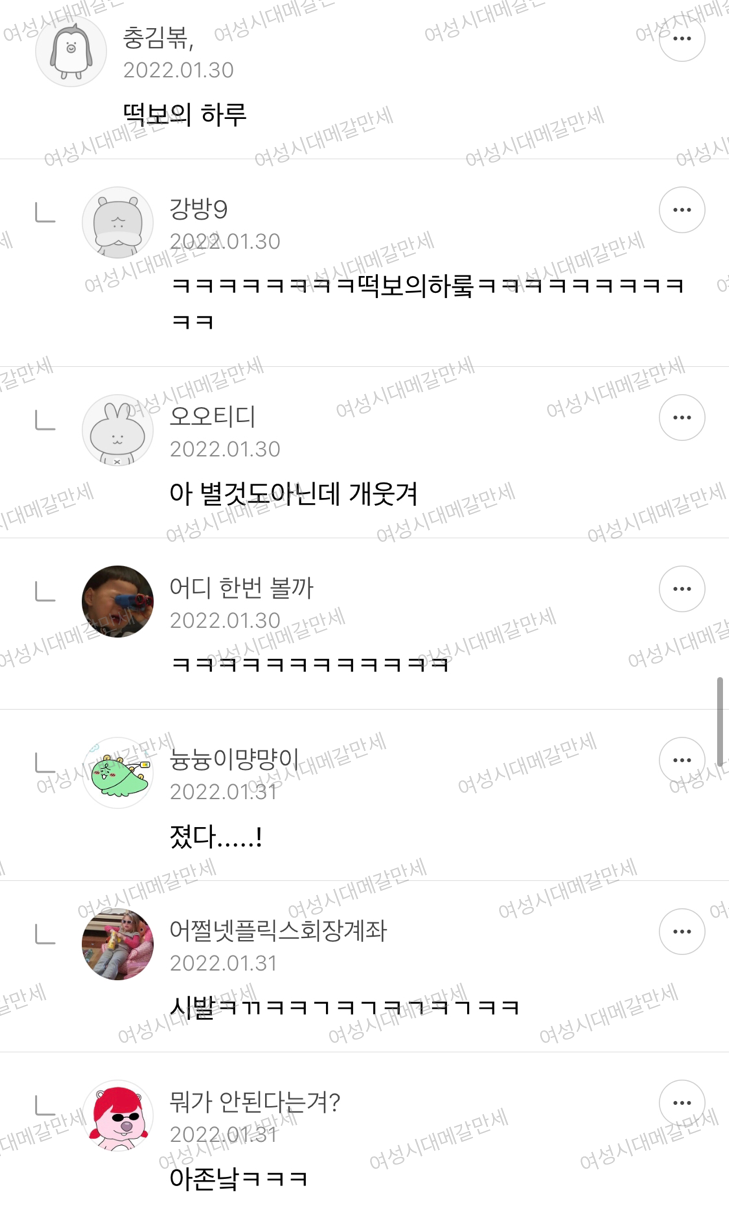Open more options for 오오티디's reply
729x1218 pixels.
(682, 418)
